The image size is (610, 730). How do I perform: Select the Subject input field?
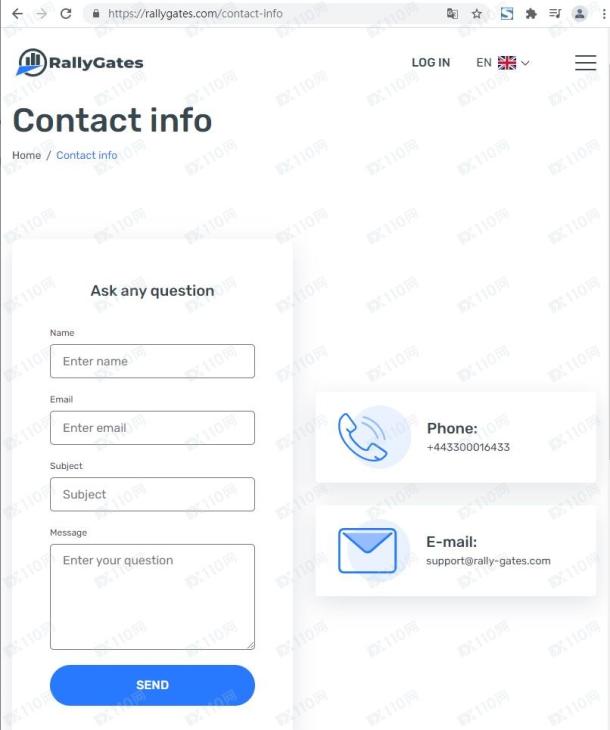152,494
